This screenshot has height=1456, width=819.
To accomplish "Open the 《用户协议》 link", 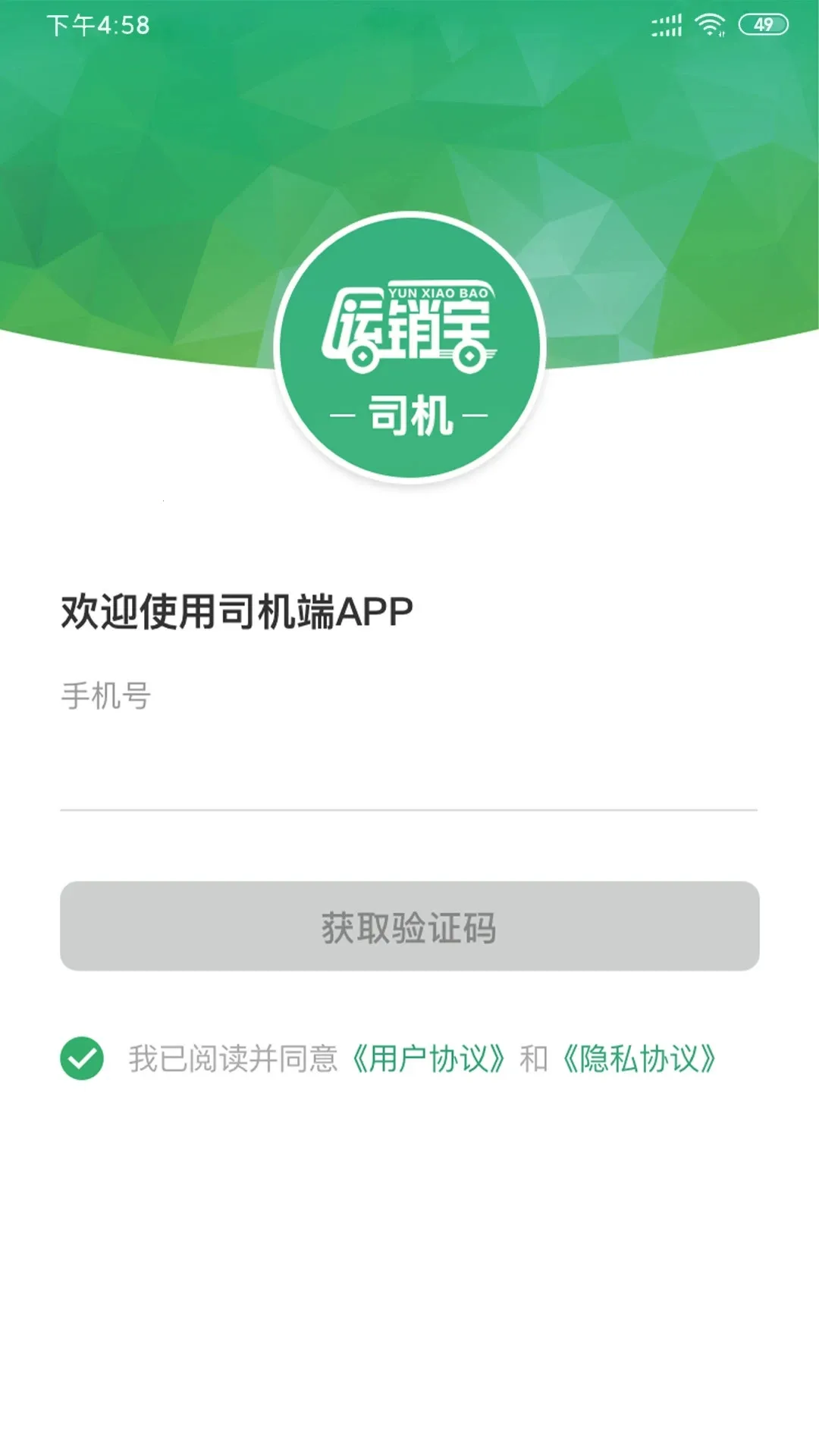I will click(x=428, y=1059).
